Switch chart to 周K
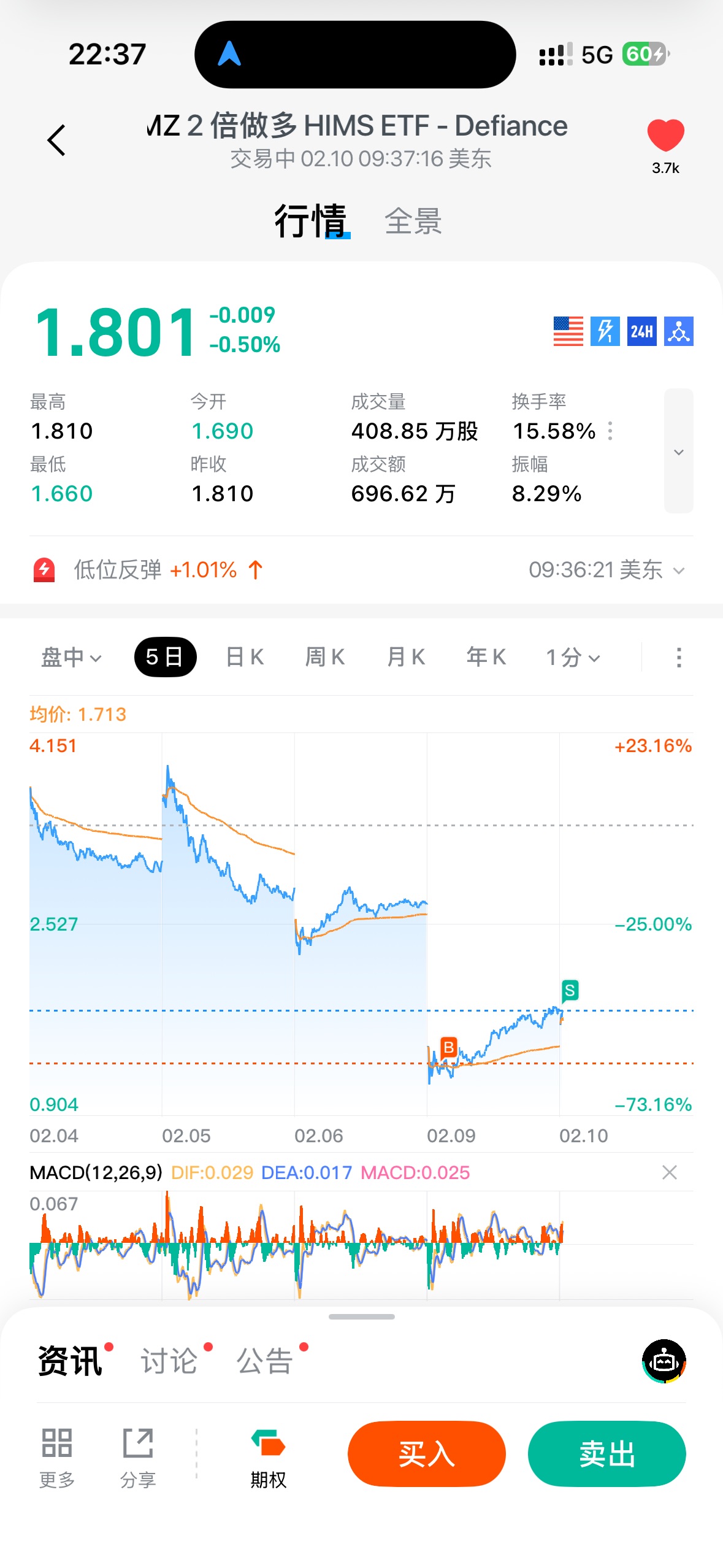Screen dimensions: 723x1568 [324, 658]
